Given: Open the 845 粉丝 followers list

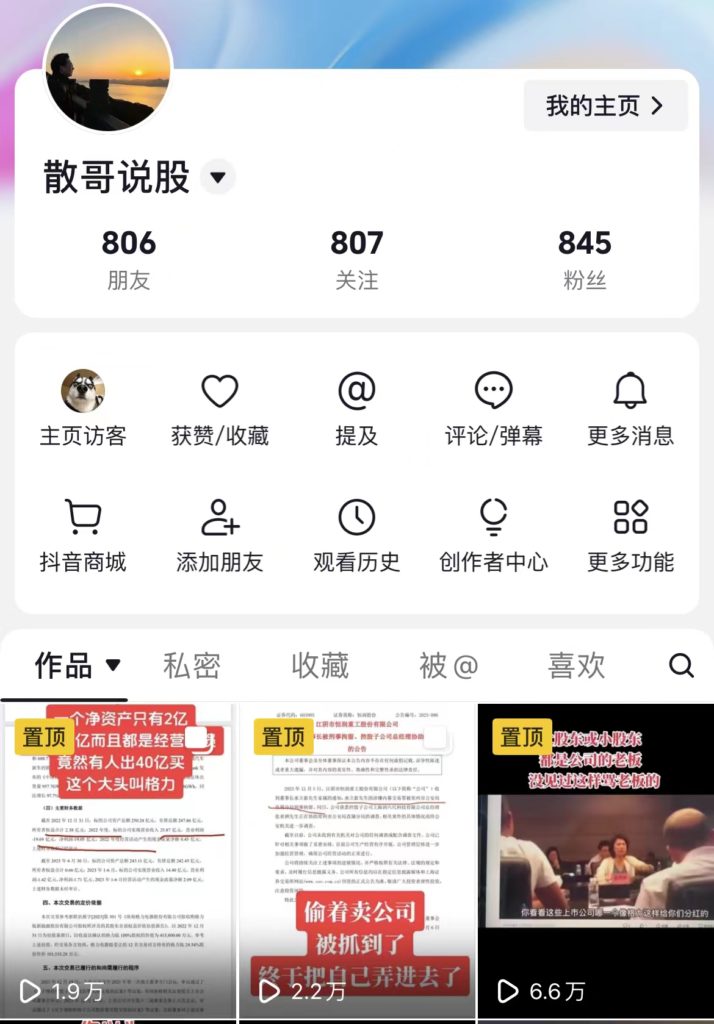Looking at the screenshot, I should (x=584, y=259).
